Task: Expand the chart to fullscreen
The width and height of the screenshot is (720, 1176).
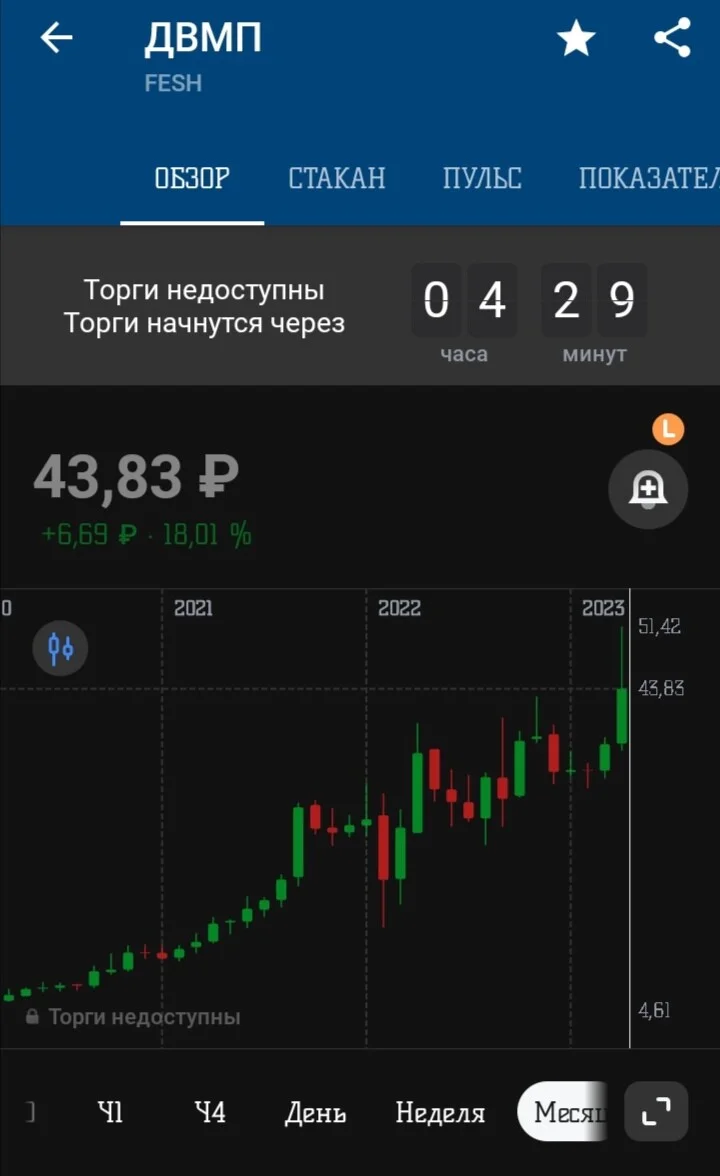Action: 656,1112
